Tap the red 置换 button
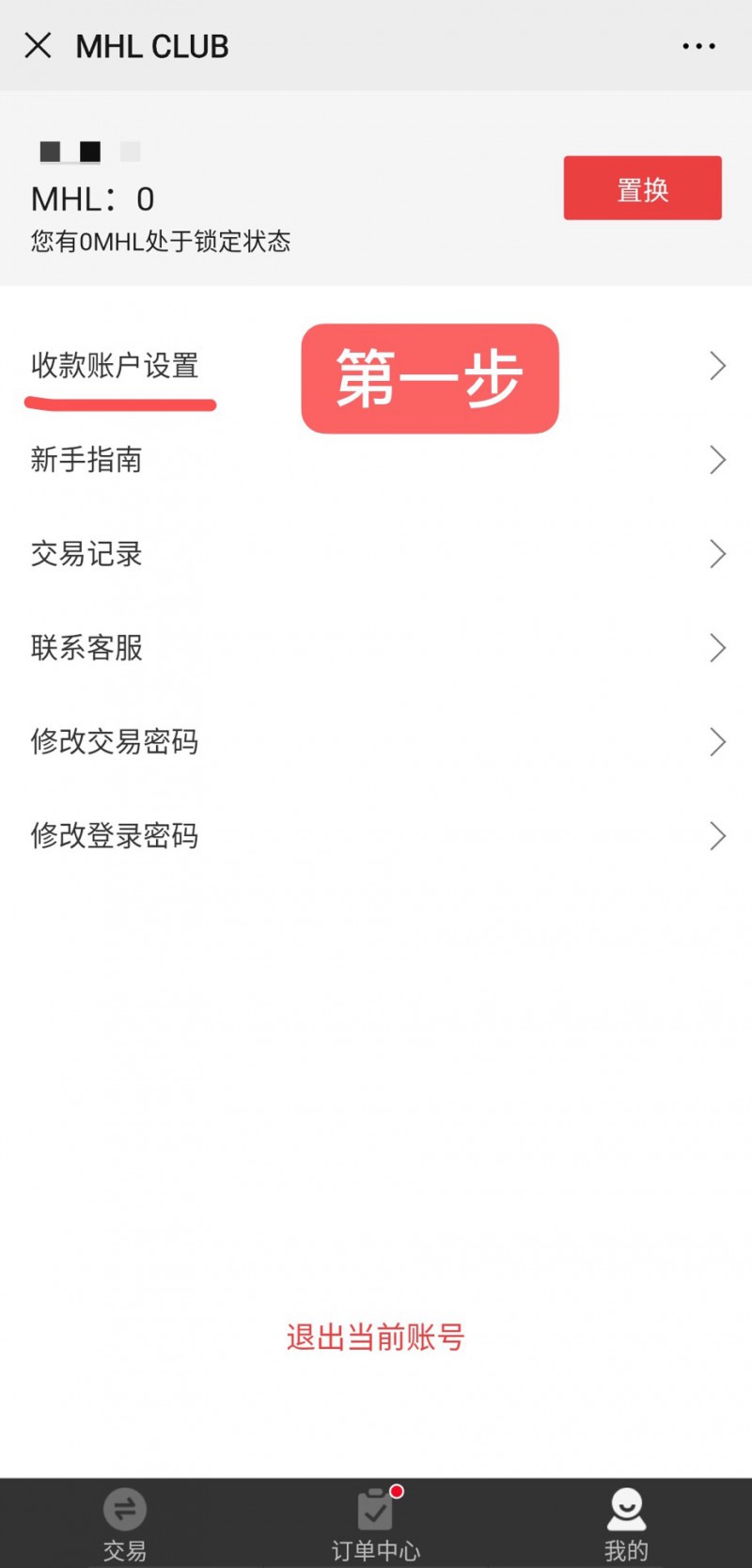The width and height of the screenshot is (752, 1568). [x=642, y=188]
